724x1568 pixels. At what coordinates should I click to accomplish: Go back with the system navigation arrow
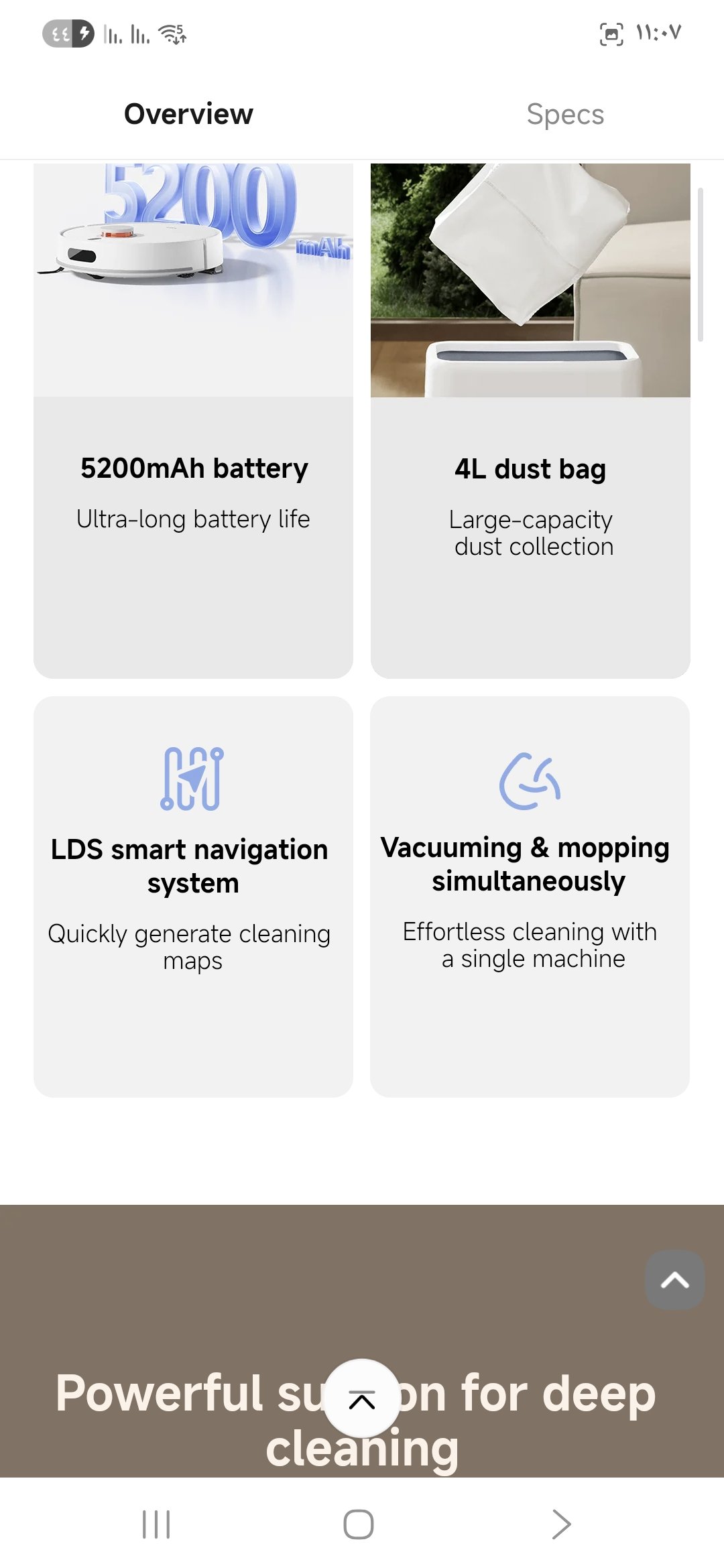[x=561, y=1524]
